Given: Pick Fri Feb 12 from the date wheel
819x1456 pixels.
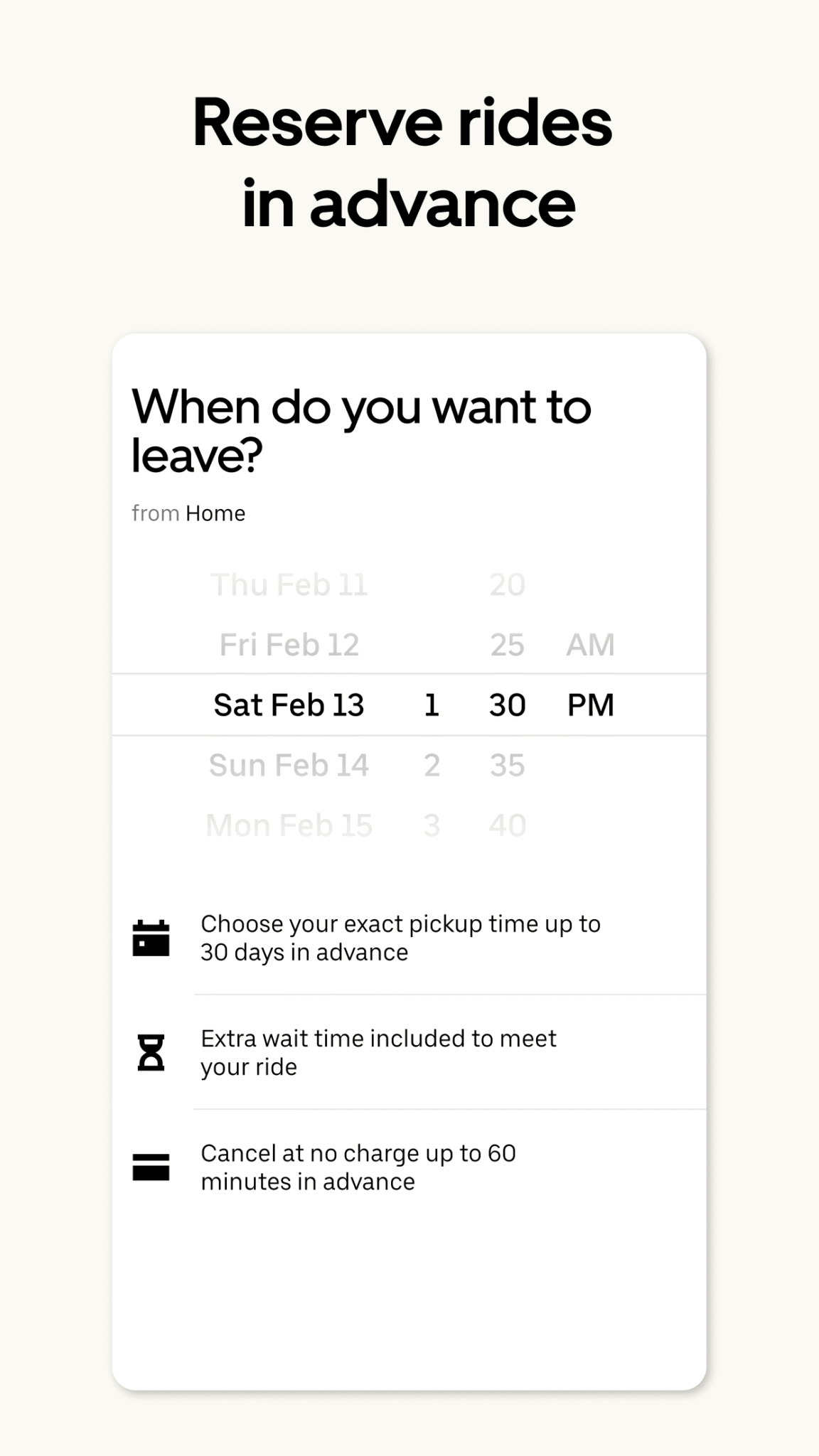Looking at the screenshot, I should (289, 644).
